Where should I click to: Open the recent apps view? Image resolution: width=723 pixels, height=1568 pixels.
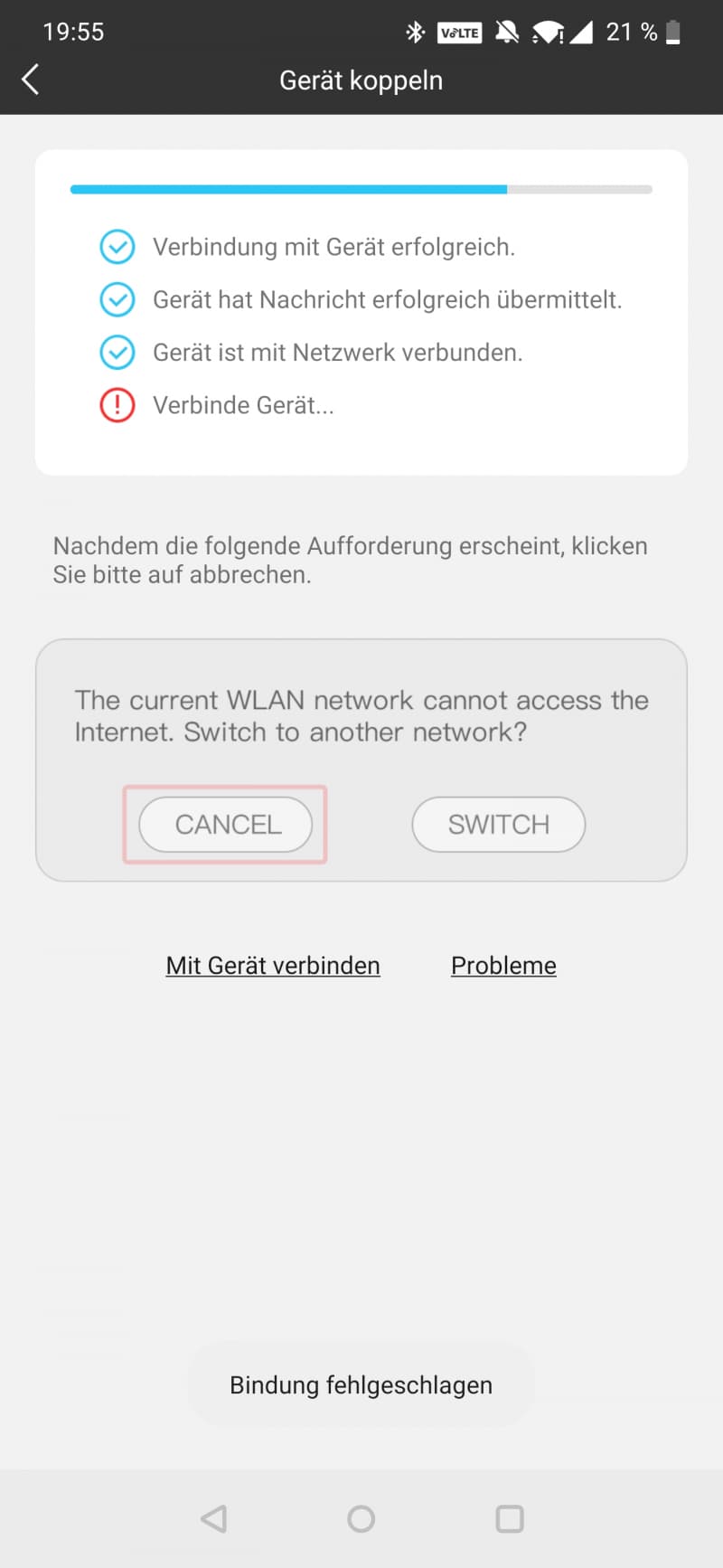[x=510, y=1518]
